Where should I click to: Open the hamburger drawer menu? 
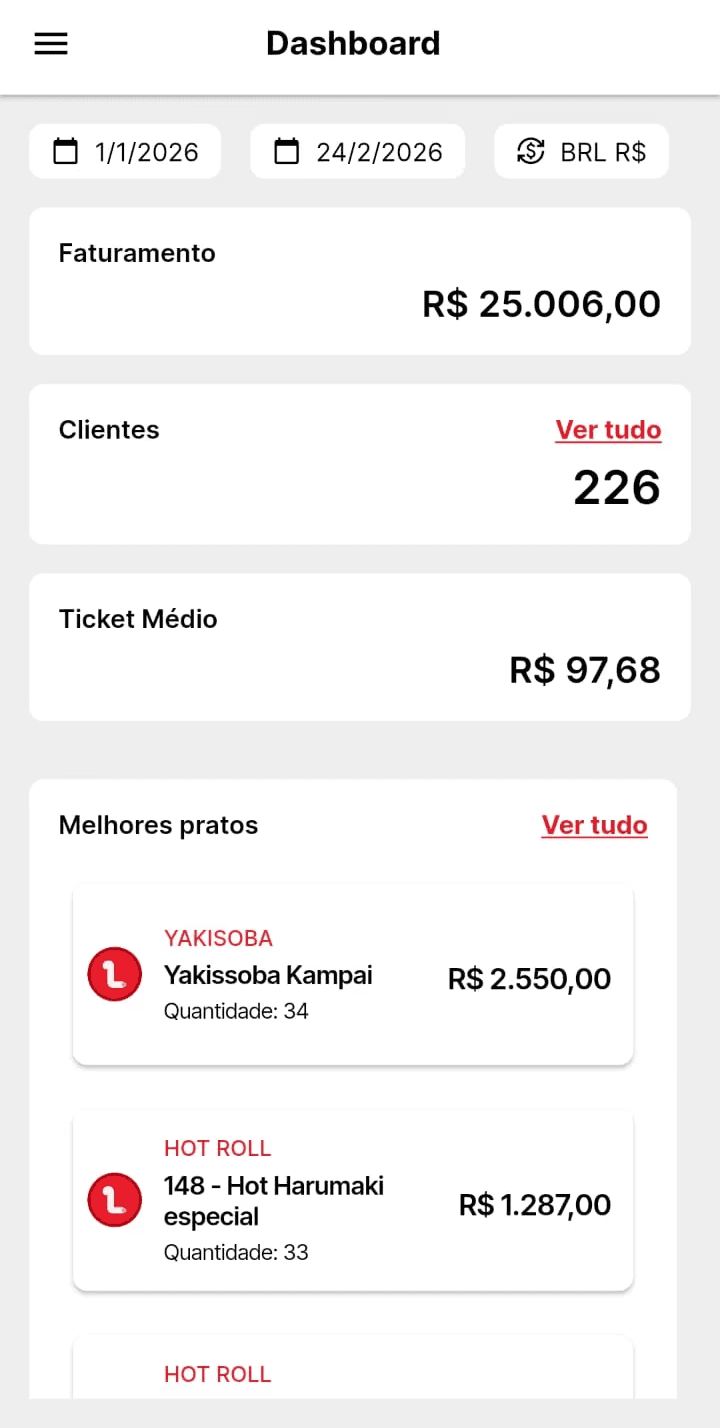pos(51,44)
